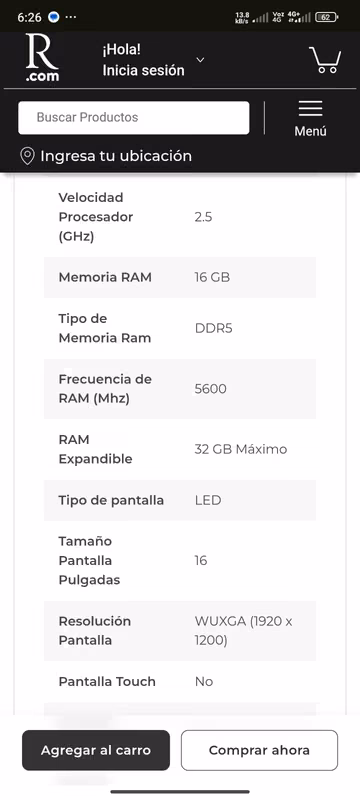Open the Menú hamburger button
The image size is (360, 800).
[310, 118]
